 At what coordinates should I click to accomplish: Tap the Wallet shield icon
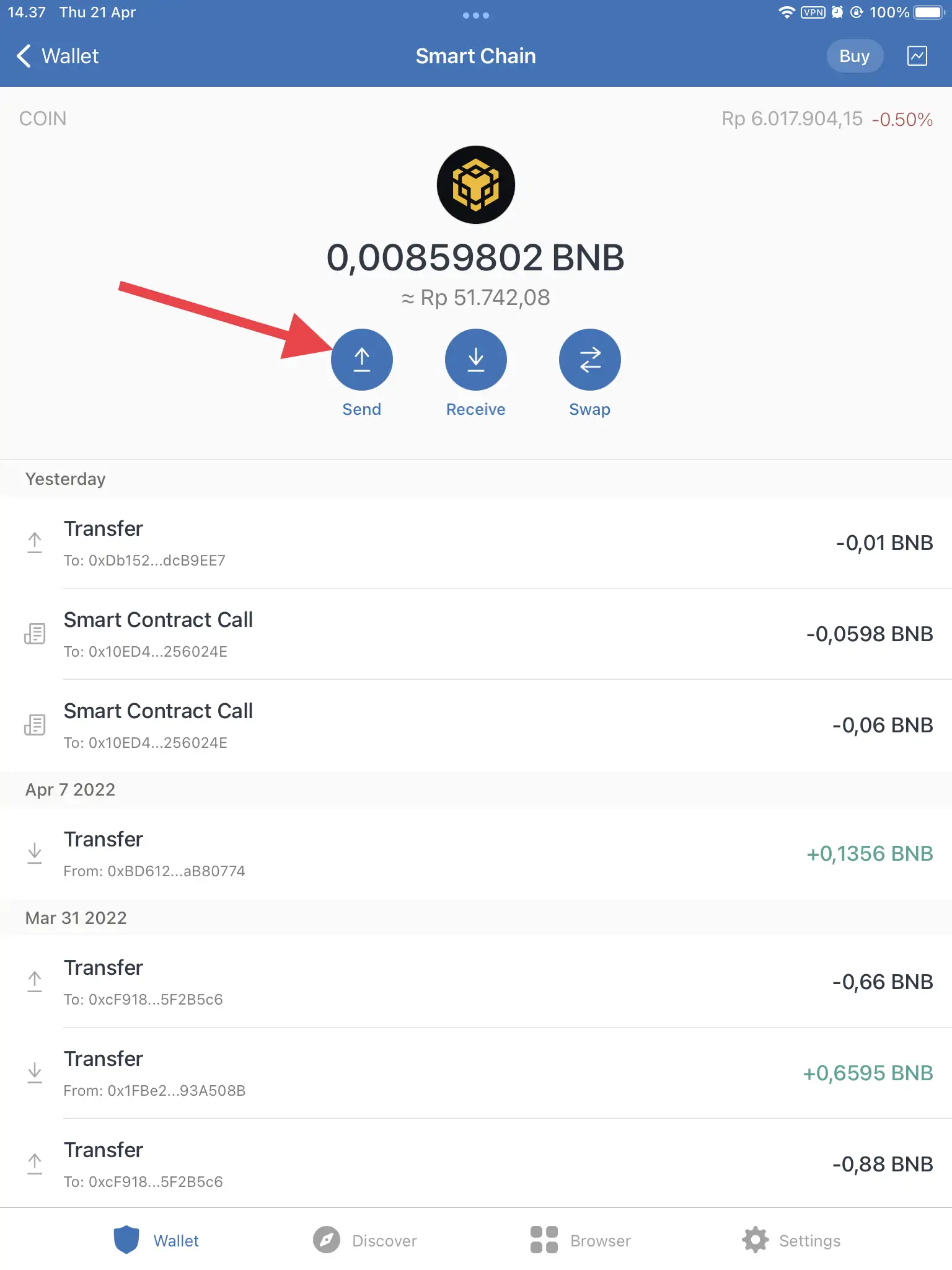pos(128,1240)
